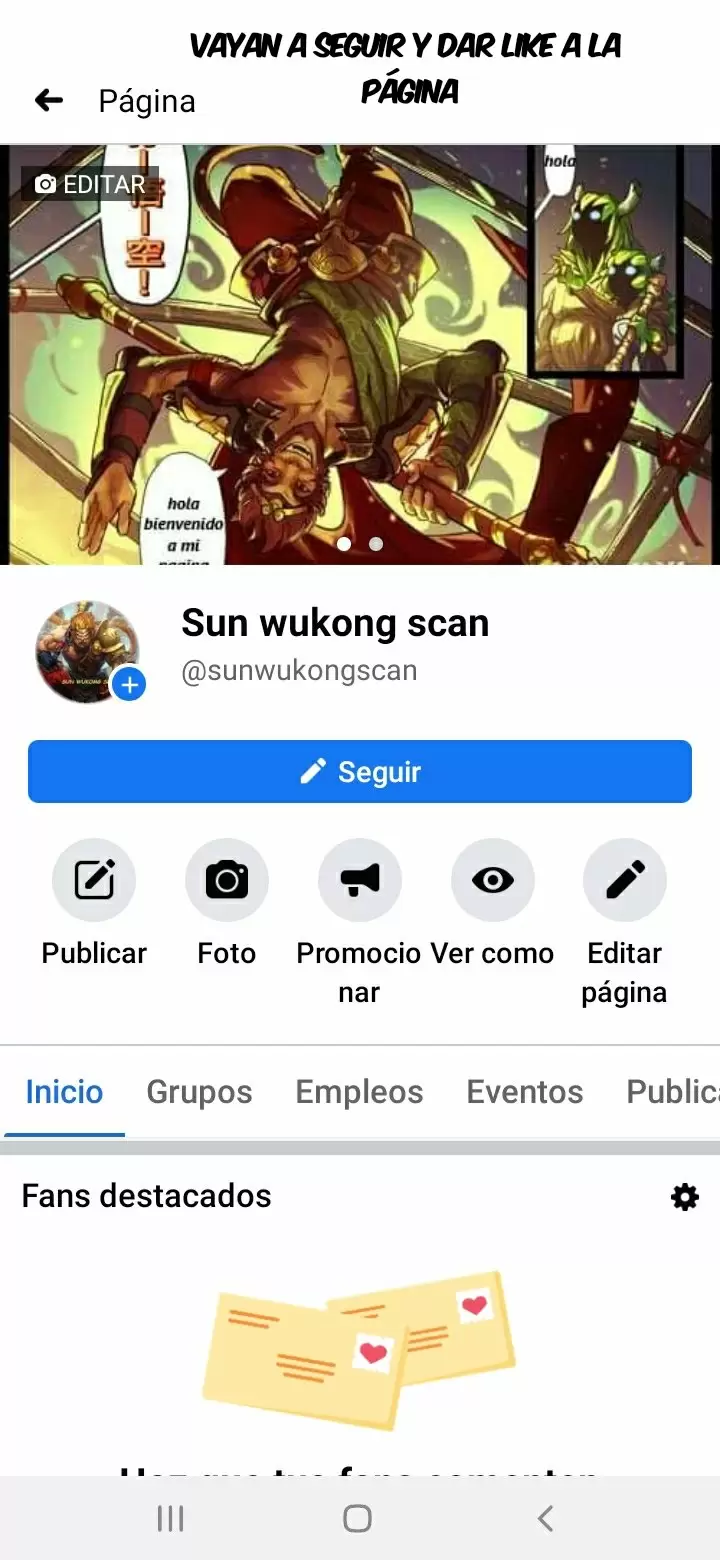The height and width of the screenshot is (1560, 720).
Task: Go back using the top arrow
Action: tap(48, 100)
